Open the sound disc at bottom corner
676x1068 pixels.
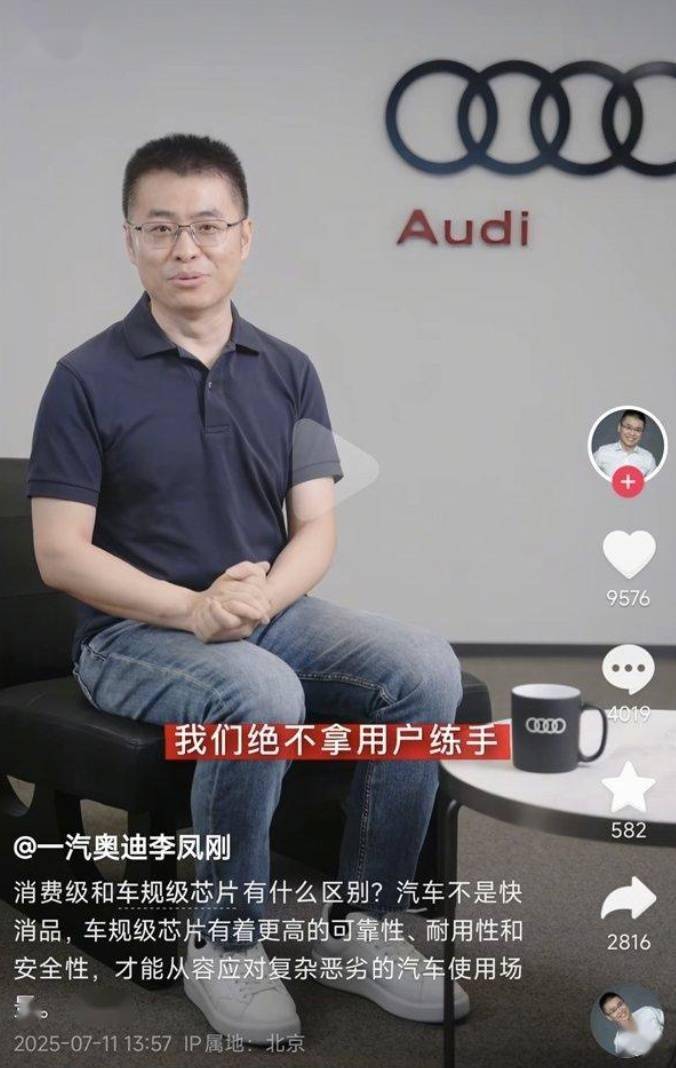pyautogui.click(x=627, y=1021)
